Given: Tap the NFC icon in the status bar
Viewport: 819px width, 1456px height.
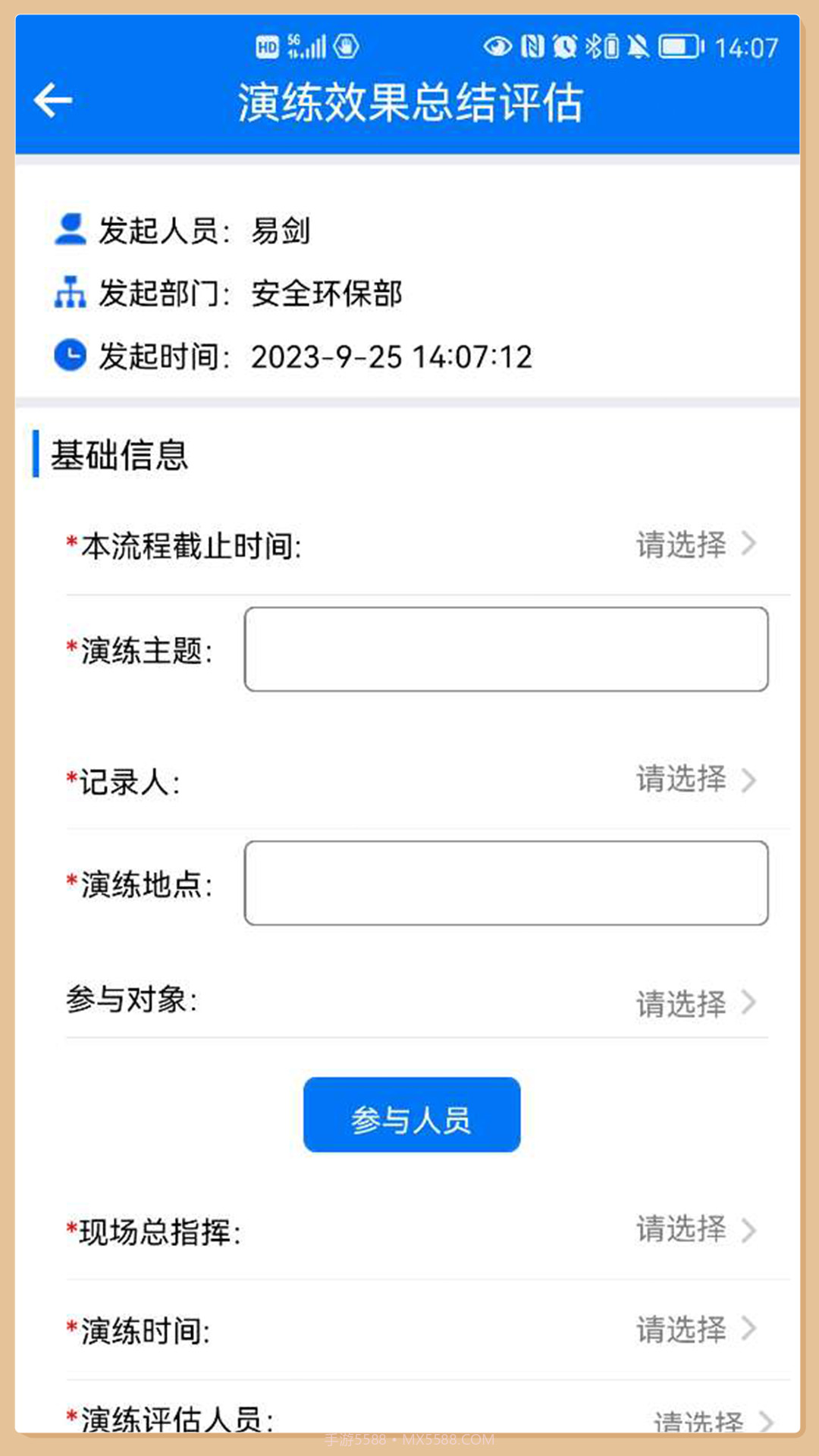Looking at the screenshot, I should (531, 47).
